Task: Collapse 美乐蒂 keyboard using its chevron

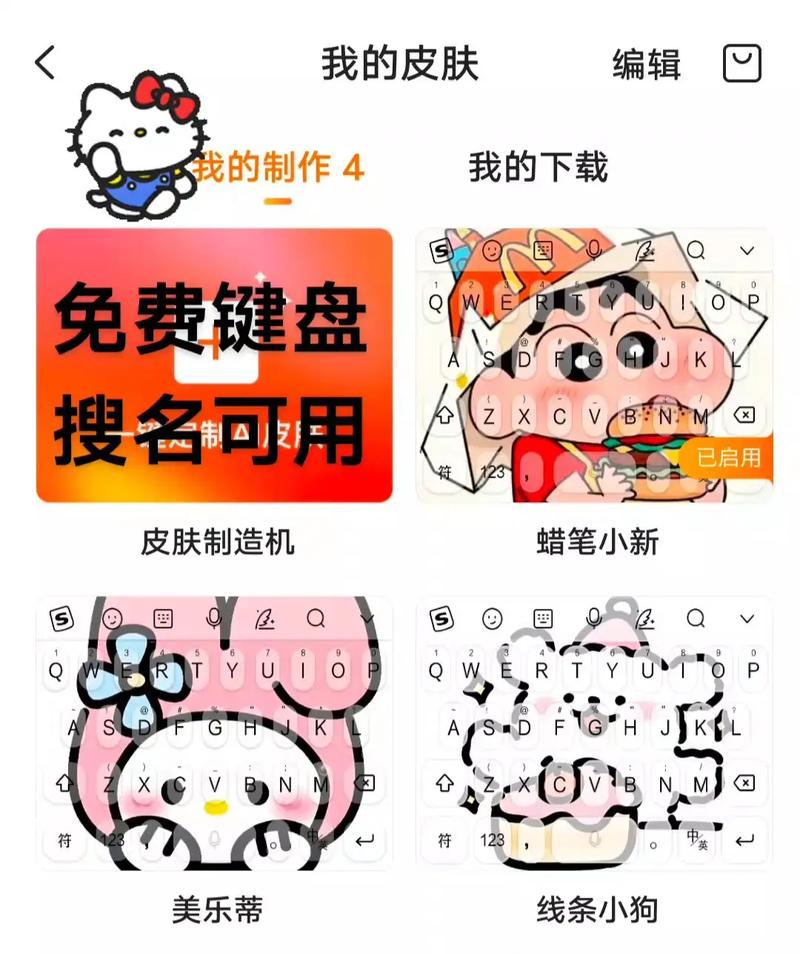Action: pos(369,618)
